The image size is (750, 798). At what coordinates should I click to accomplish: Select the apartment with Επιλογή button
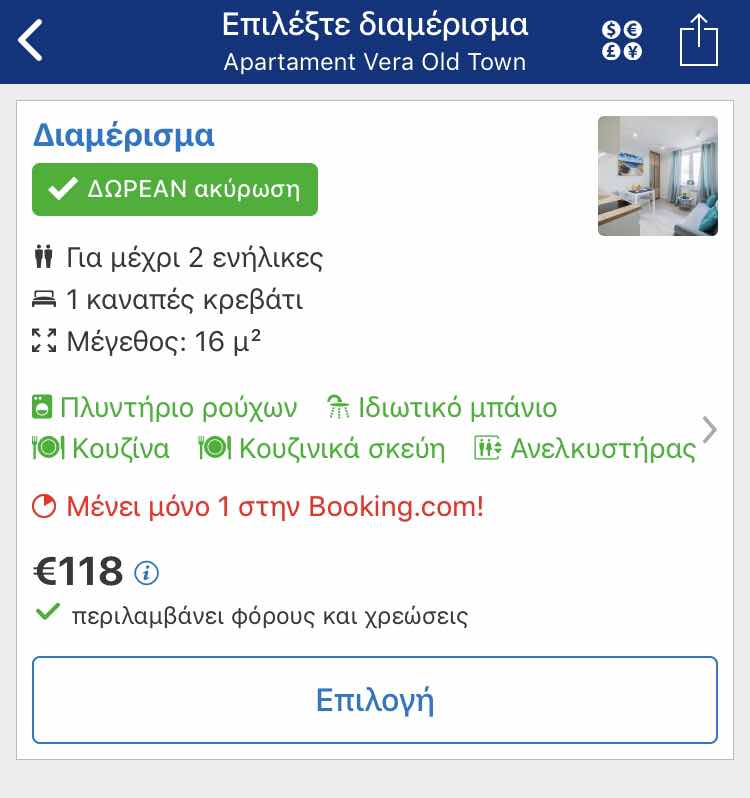(375, 700)
